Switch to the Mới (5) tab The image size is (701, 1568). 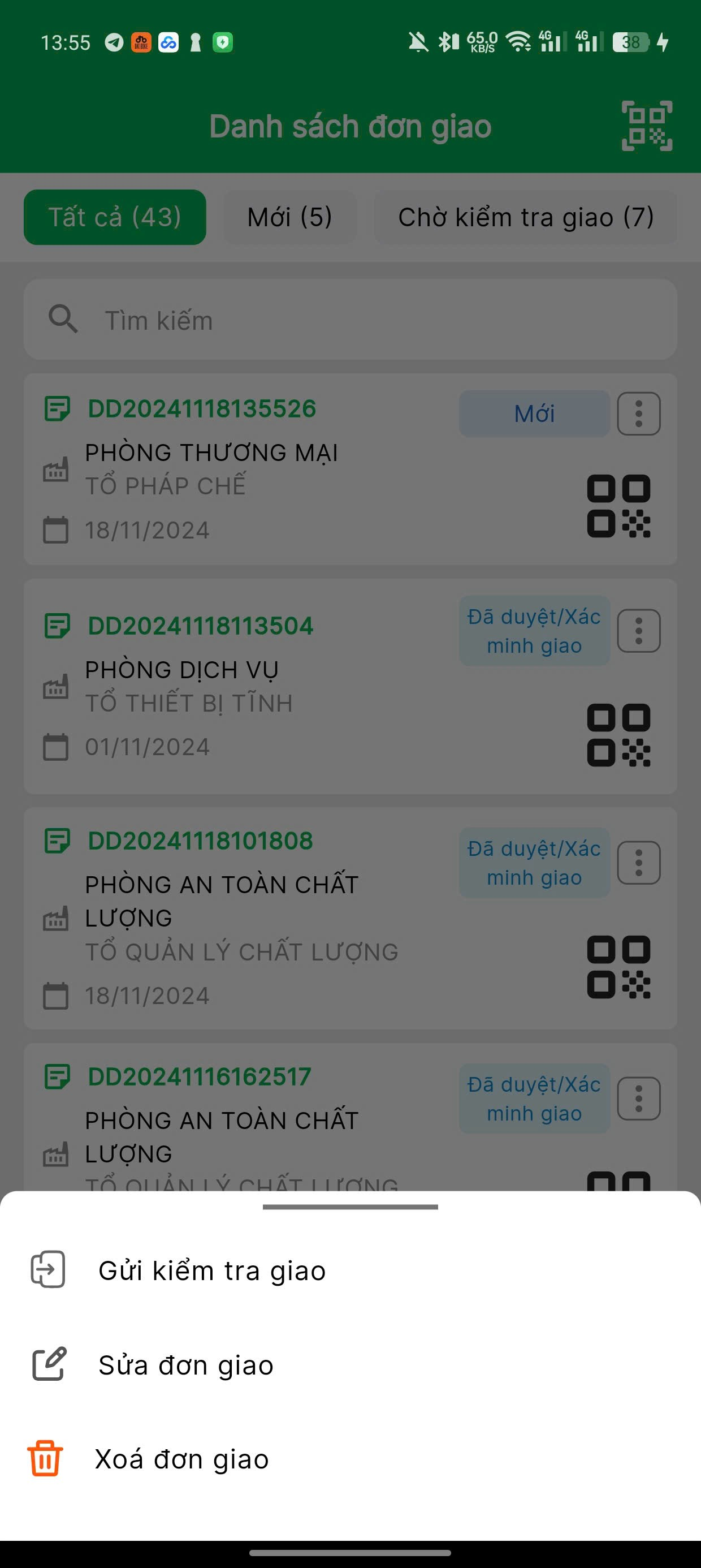(289, 217)
